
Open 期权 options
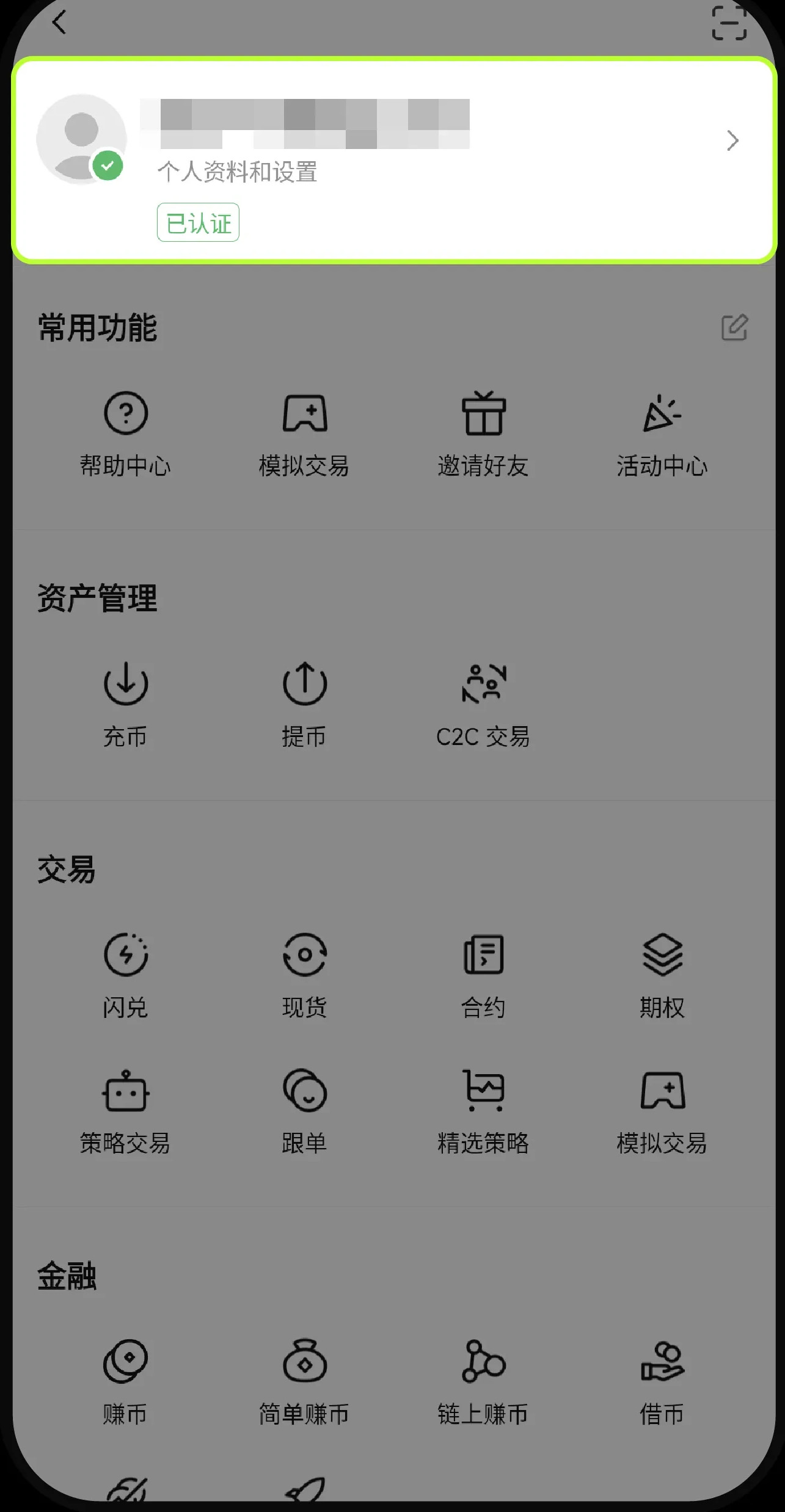tap(662, 975)
